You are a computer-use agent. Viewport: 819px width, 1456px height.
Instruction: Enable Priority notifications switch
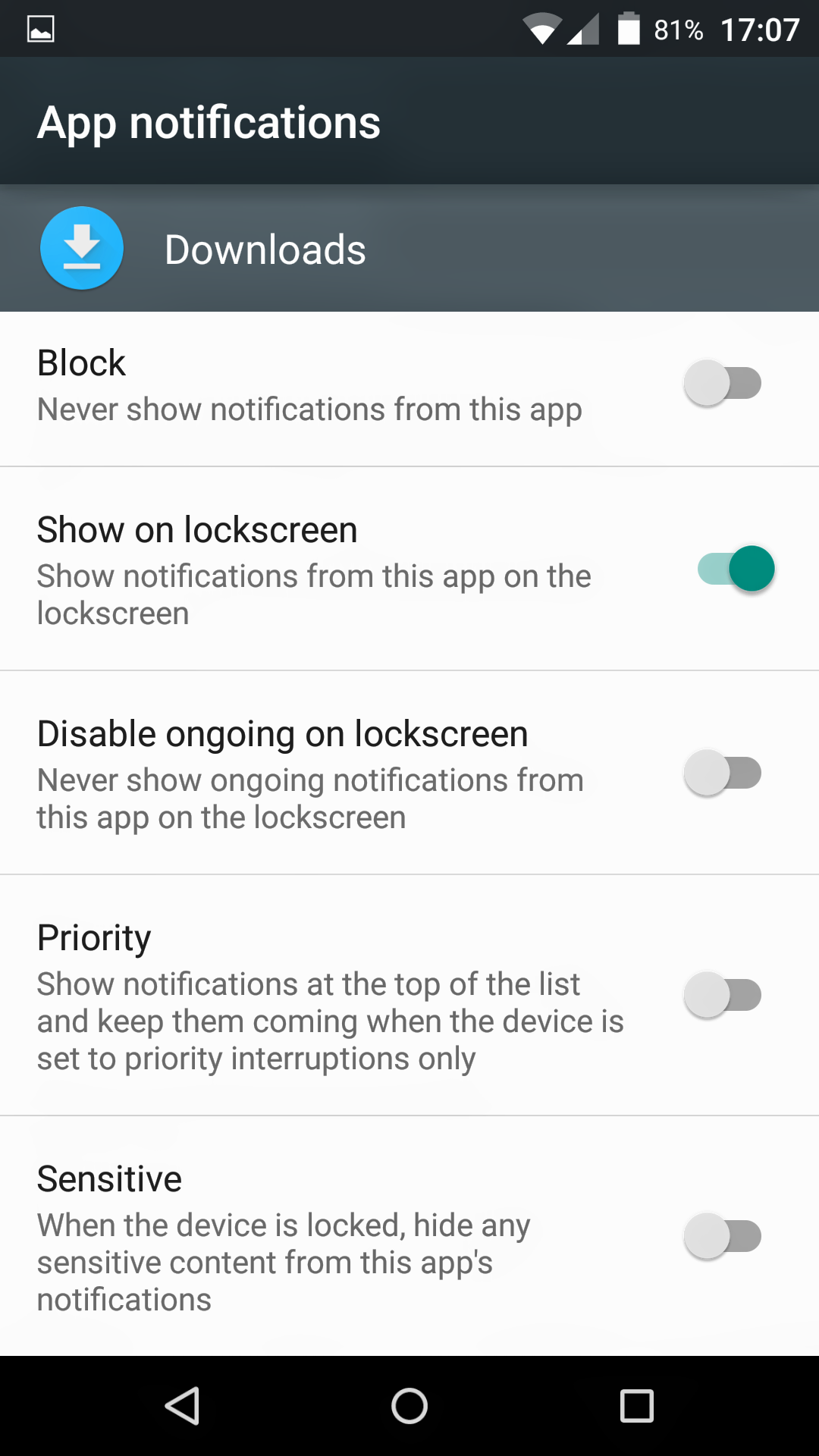[x=723, y=995]
